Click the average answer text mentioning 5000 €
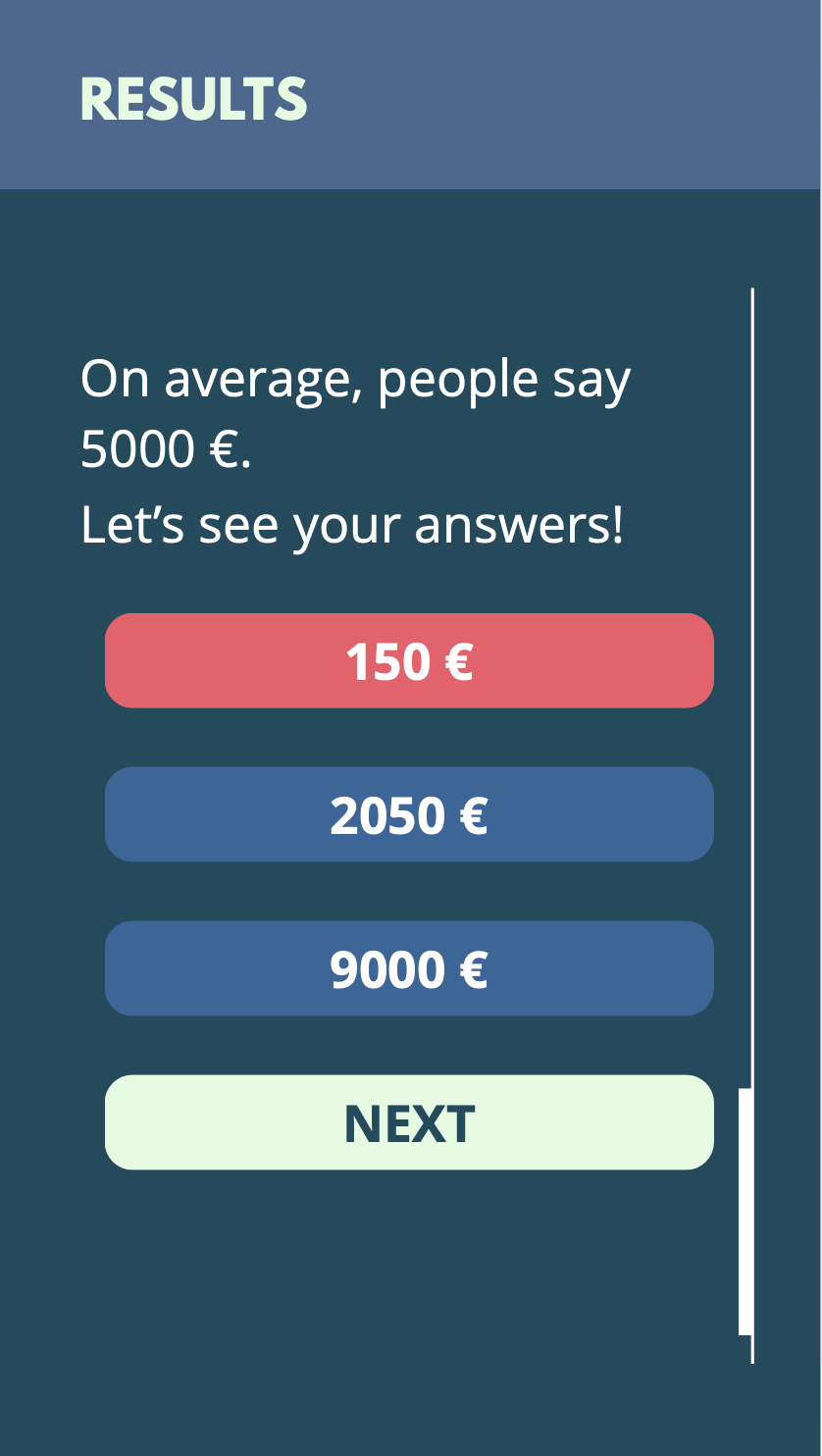Viewport: 822px width, 1456px height. click(358, 410)
